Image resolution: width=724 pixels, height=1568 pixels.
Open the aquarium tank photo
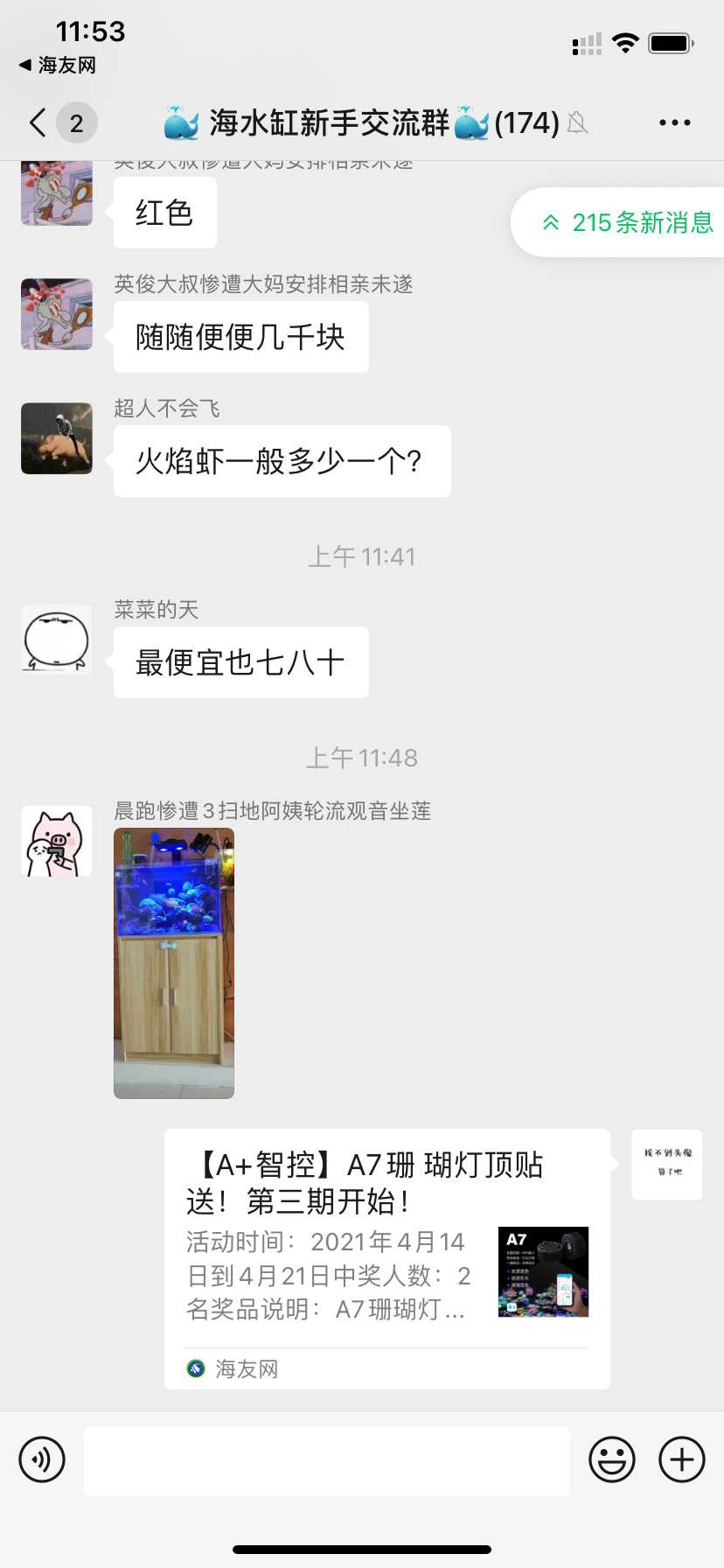(x=174, y=962)
